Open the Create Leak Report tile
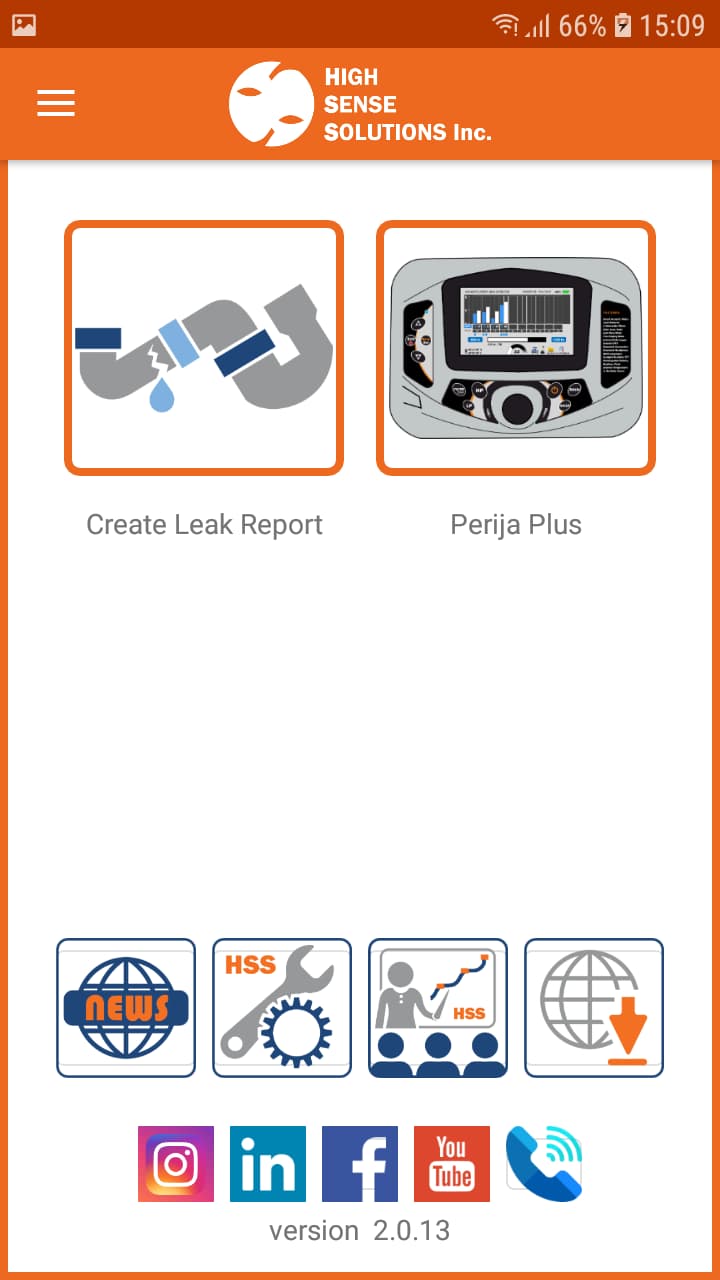720x1280 pixels. coord(204,348)
